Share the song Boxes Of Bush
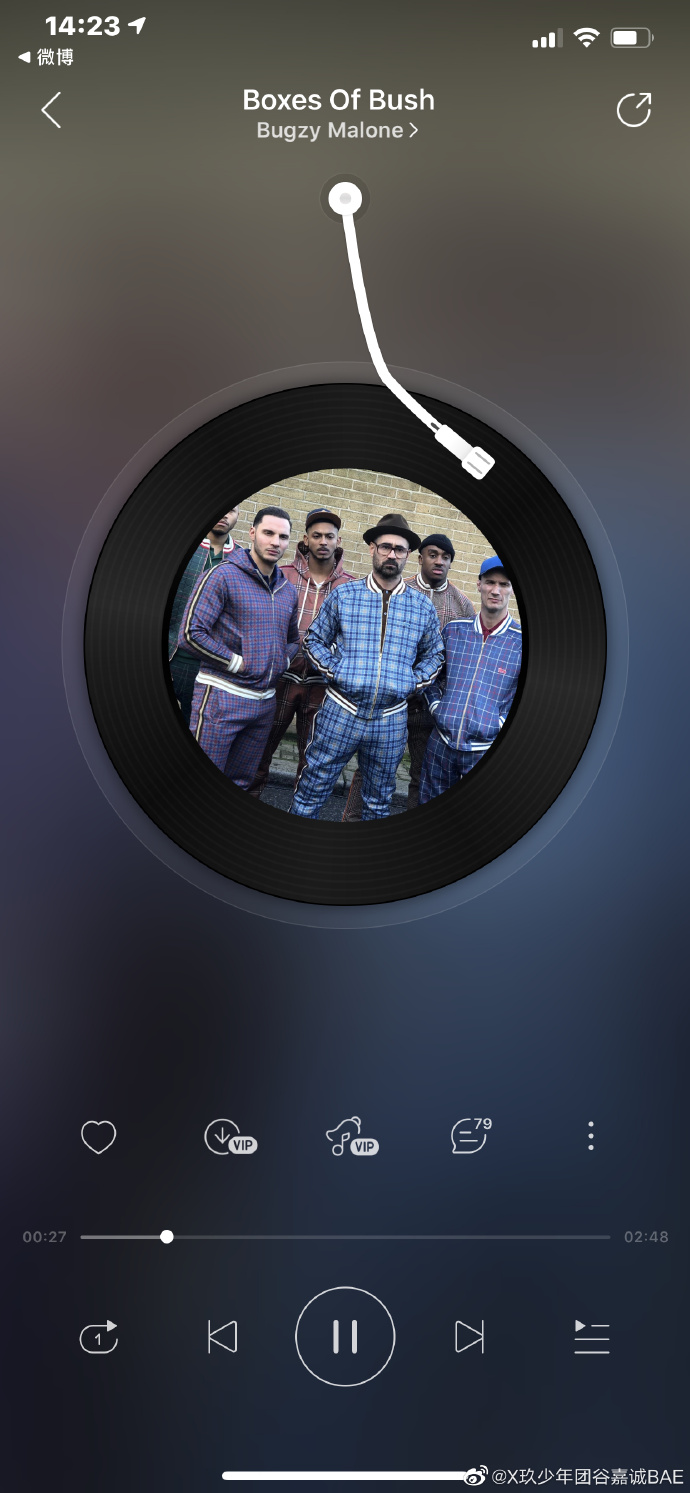Viewport: 690px width, 1493px height. (634, 110)
